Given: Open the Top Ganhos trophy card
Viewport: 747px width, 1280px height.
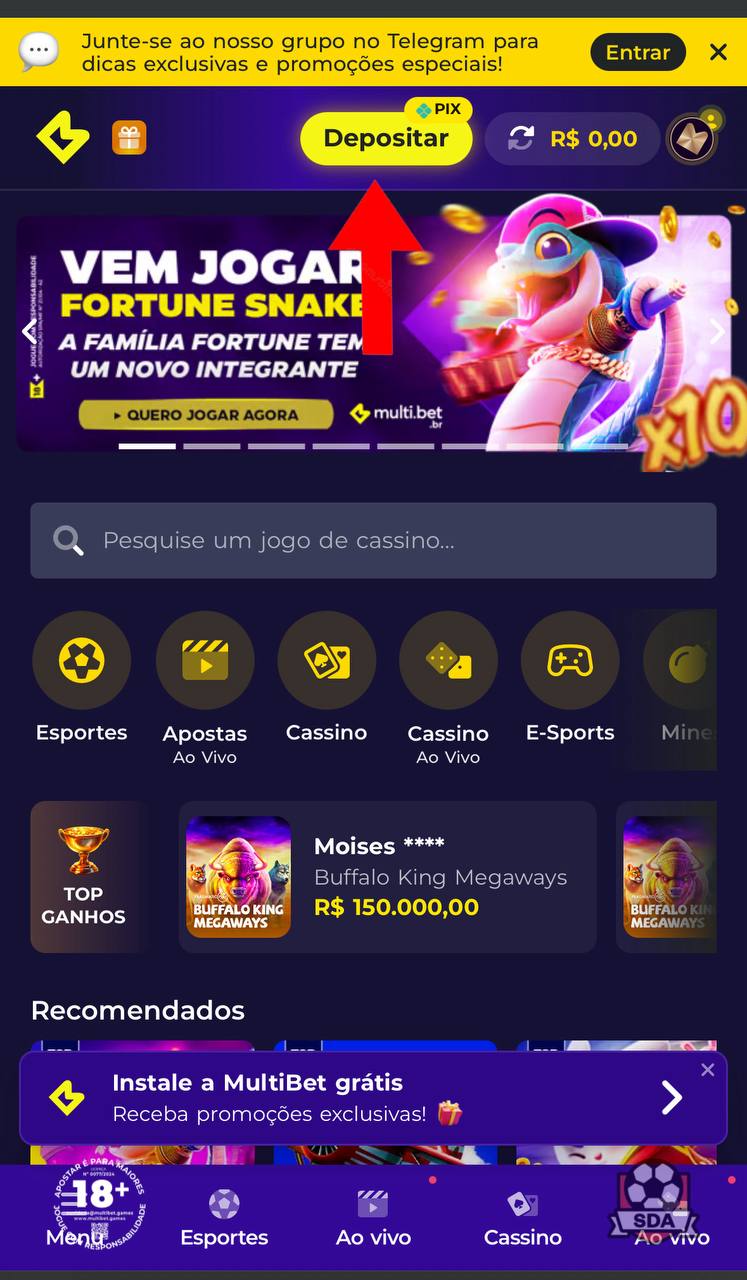Looking at the screenshot, I should (x=84, y=877).
